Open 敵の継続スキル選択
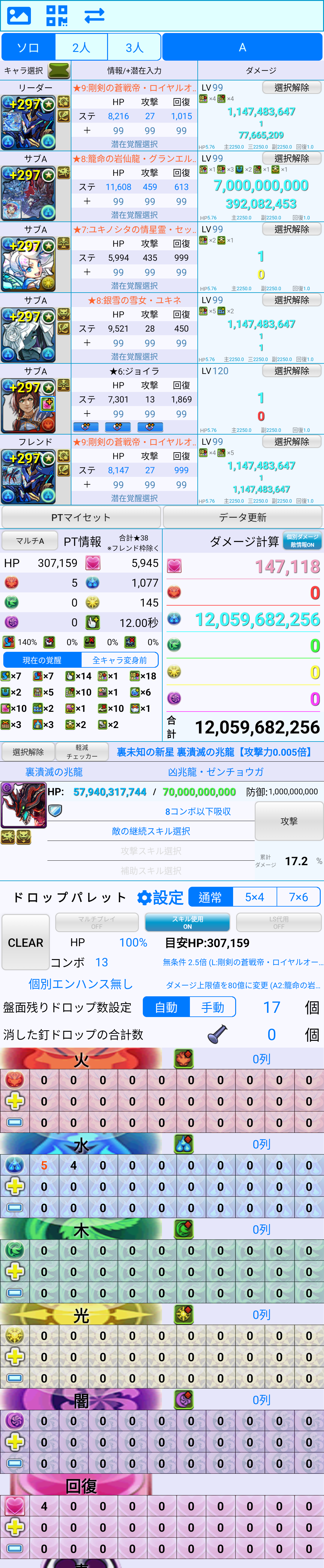The height and width of the screenshot is (1568, 324). pos(150,831)
